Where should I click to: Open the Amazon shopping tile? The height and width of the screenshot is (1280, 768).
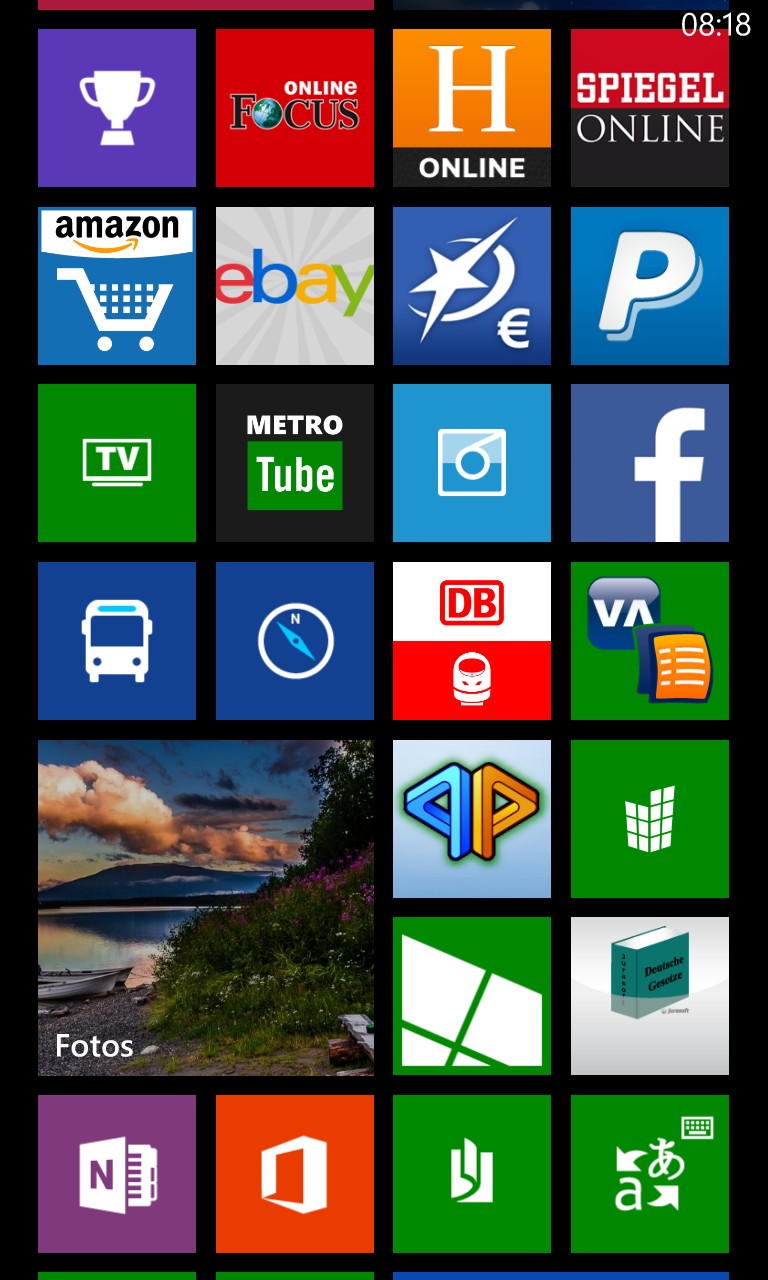pyautogui.click(x=117, y=286)
